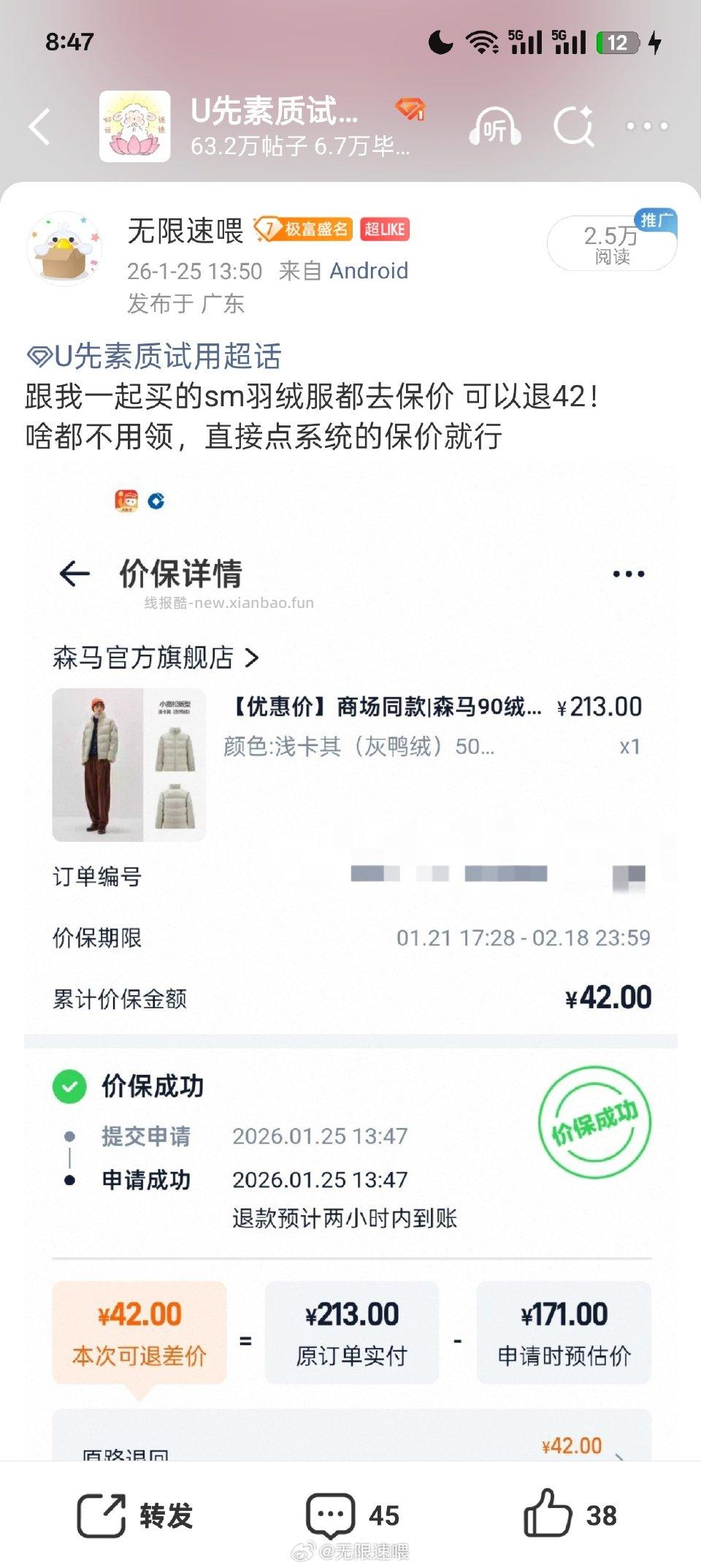Tap the 听 listen icon in the header

pos(496,126)
